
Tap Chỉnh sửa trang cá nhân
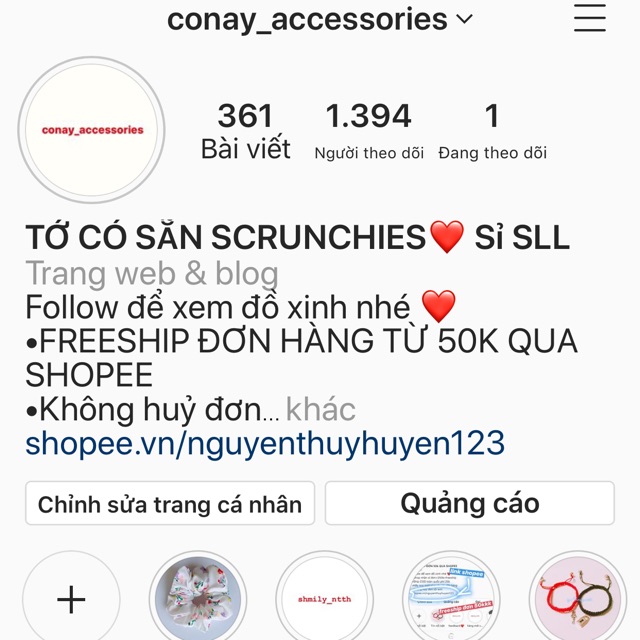tap(170, 504)
